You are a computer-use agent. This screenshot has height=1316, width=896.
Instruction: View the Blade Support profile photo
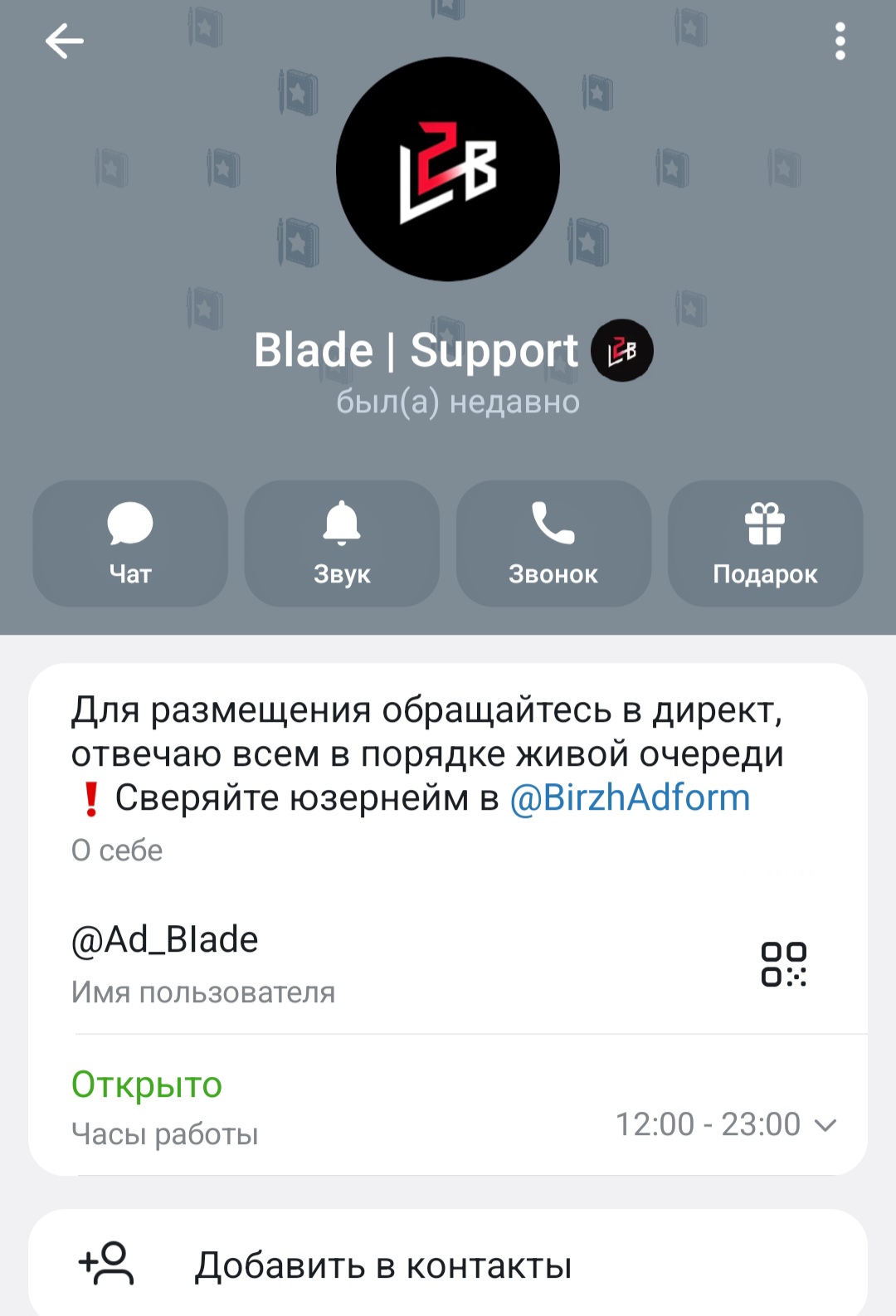[x=448, y=169]
